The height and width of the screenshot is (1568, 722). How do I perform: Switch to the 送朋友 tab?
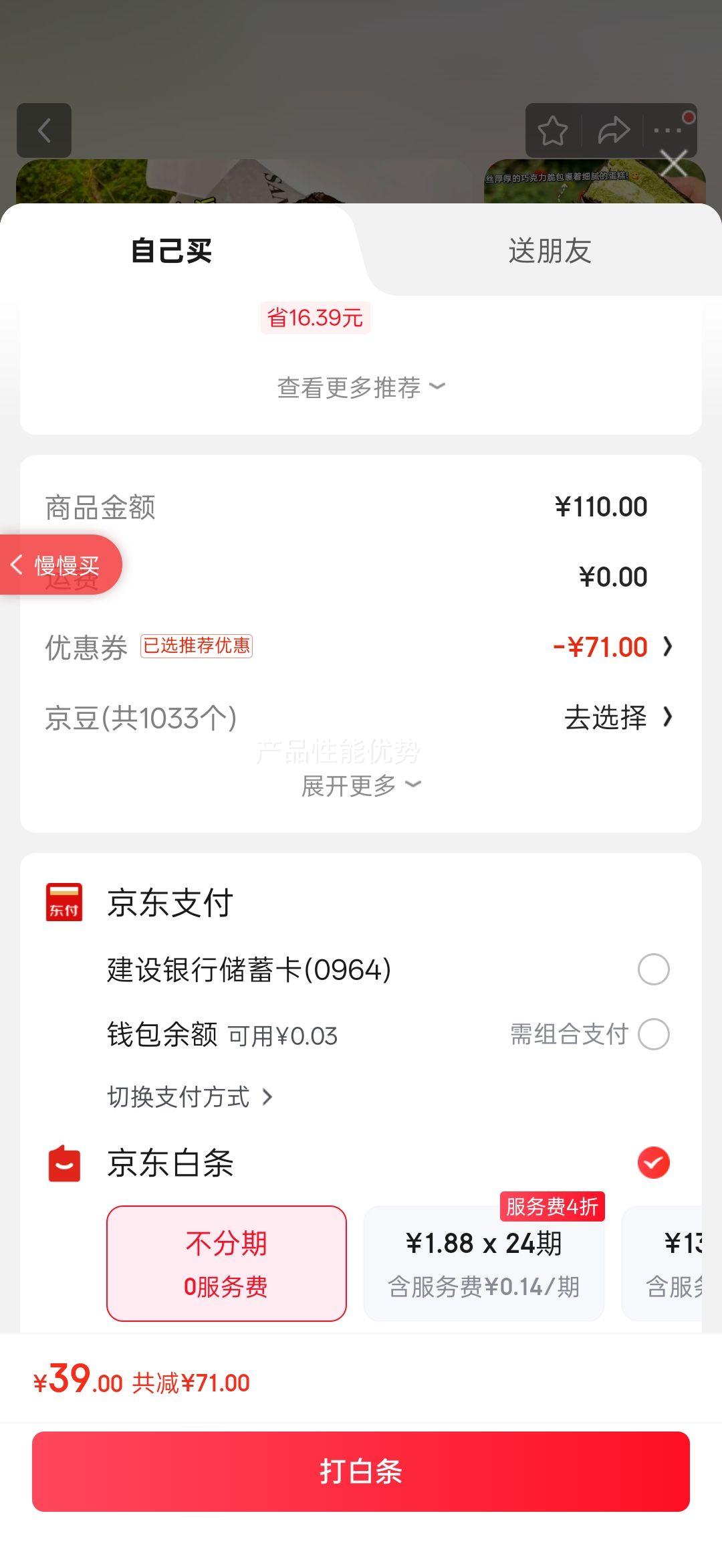[550, 251]
